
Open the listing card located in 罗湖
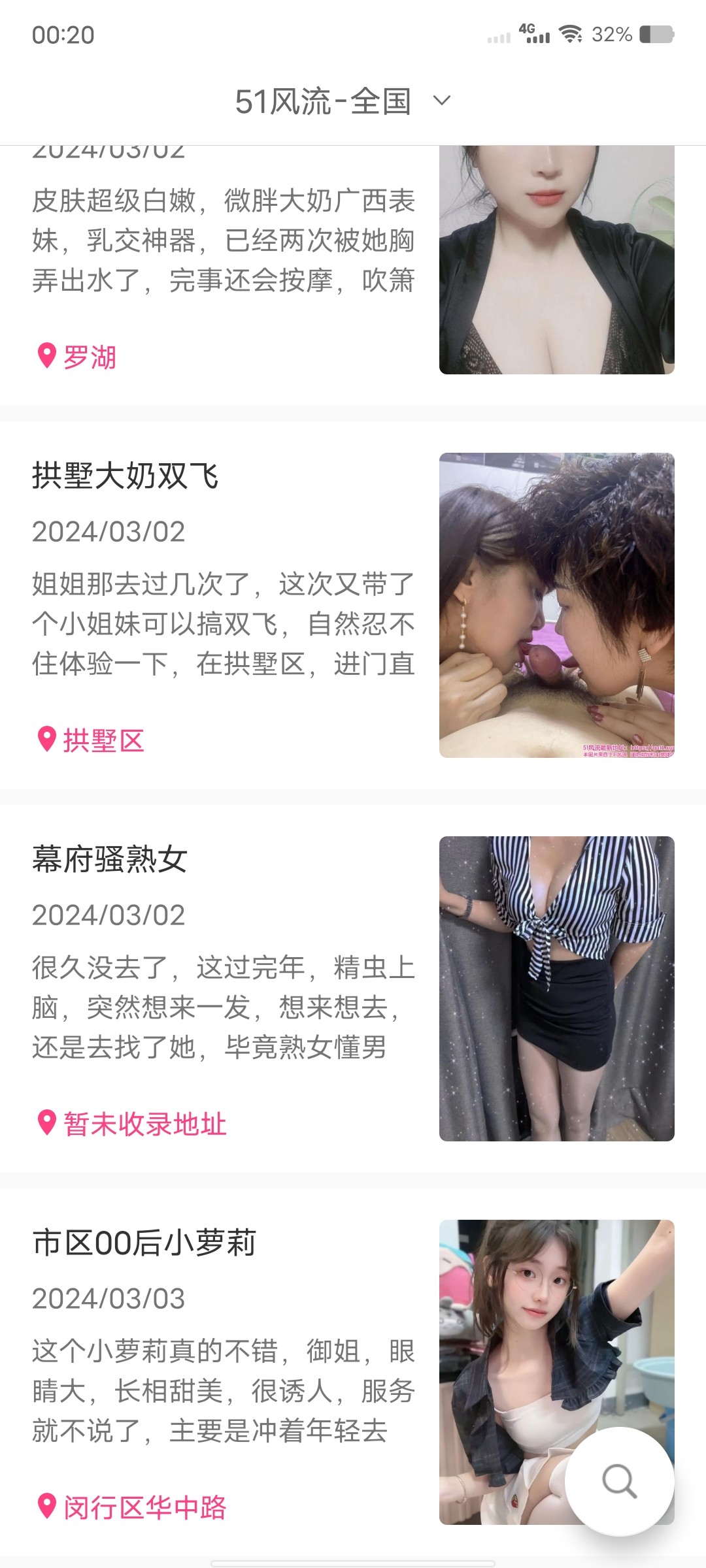coord(222,261)
